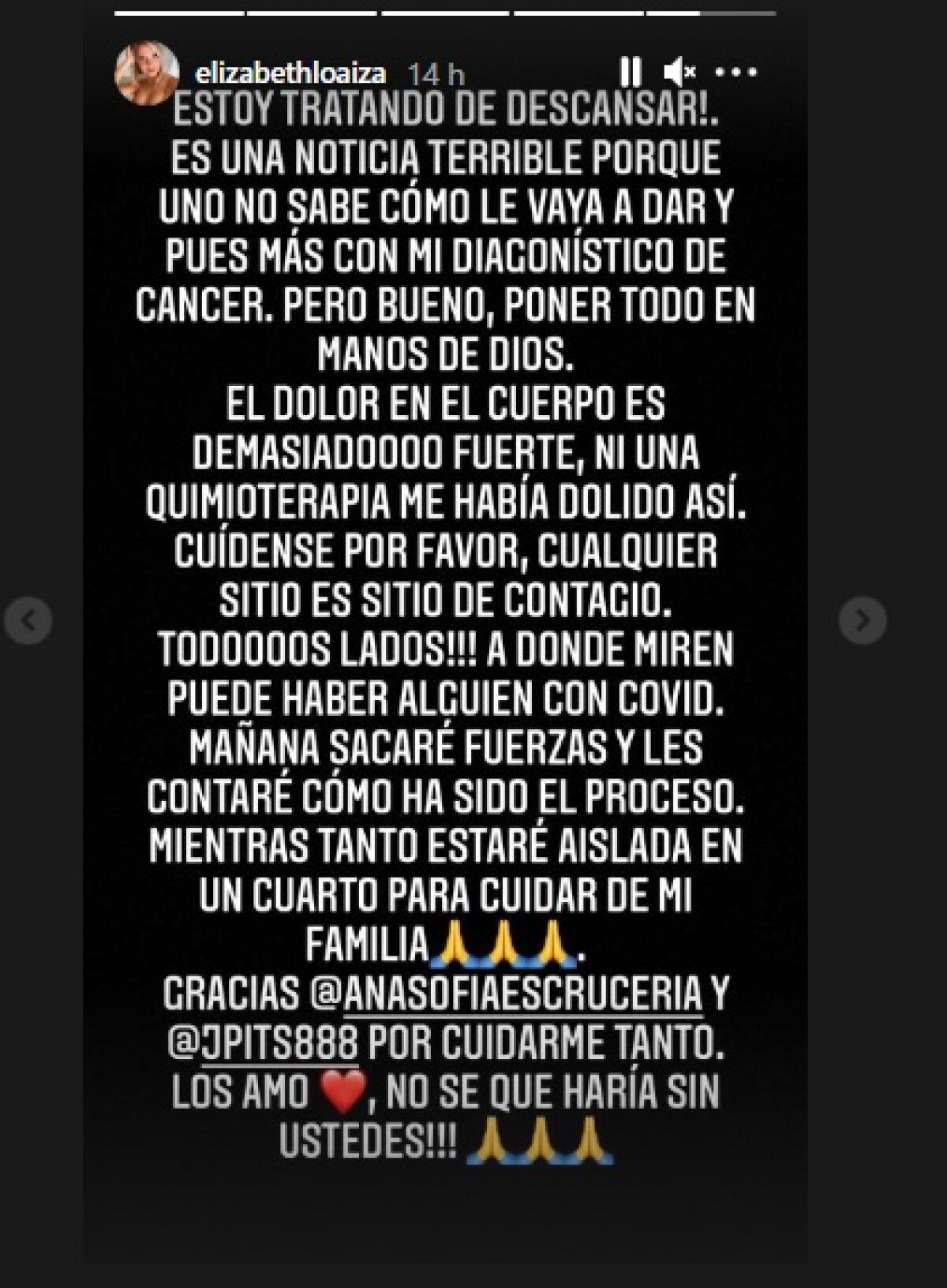Open the three-dot more options menu

click(736, 73)
